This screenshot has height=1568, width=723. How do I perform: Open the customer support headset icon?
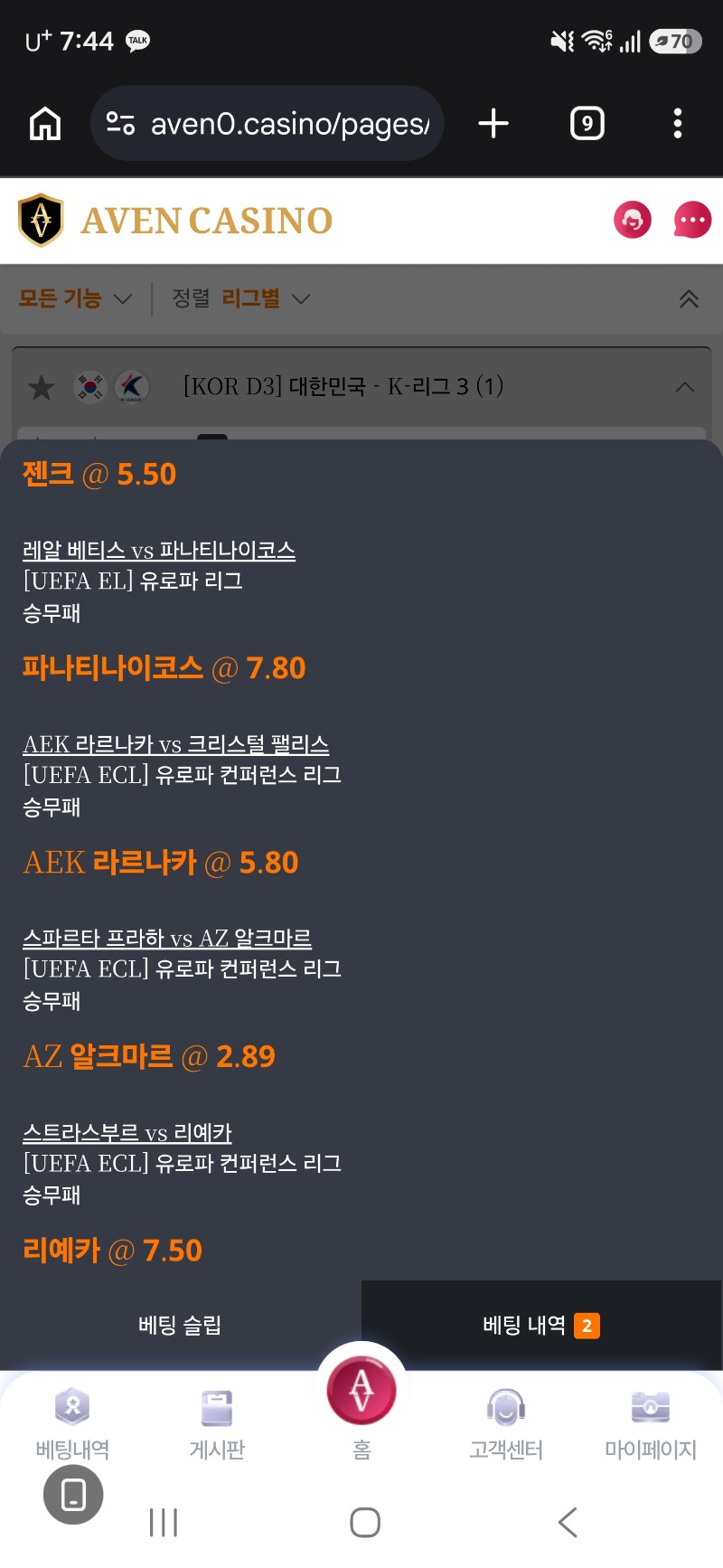click(x=633, y=220)
